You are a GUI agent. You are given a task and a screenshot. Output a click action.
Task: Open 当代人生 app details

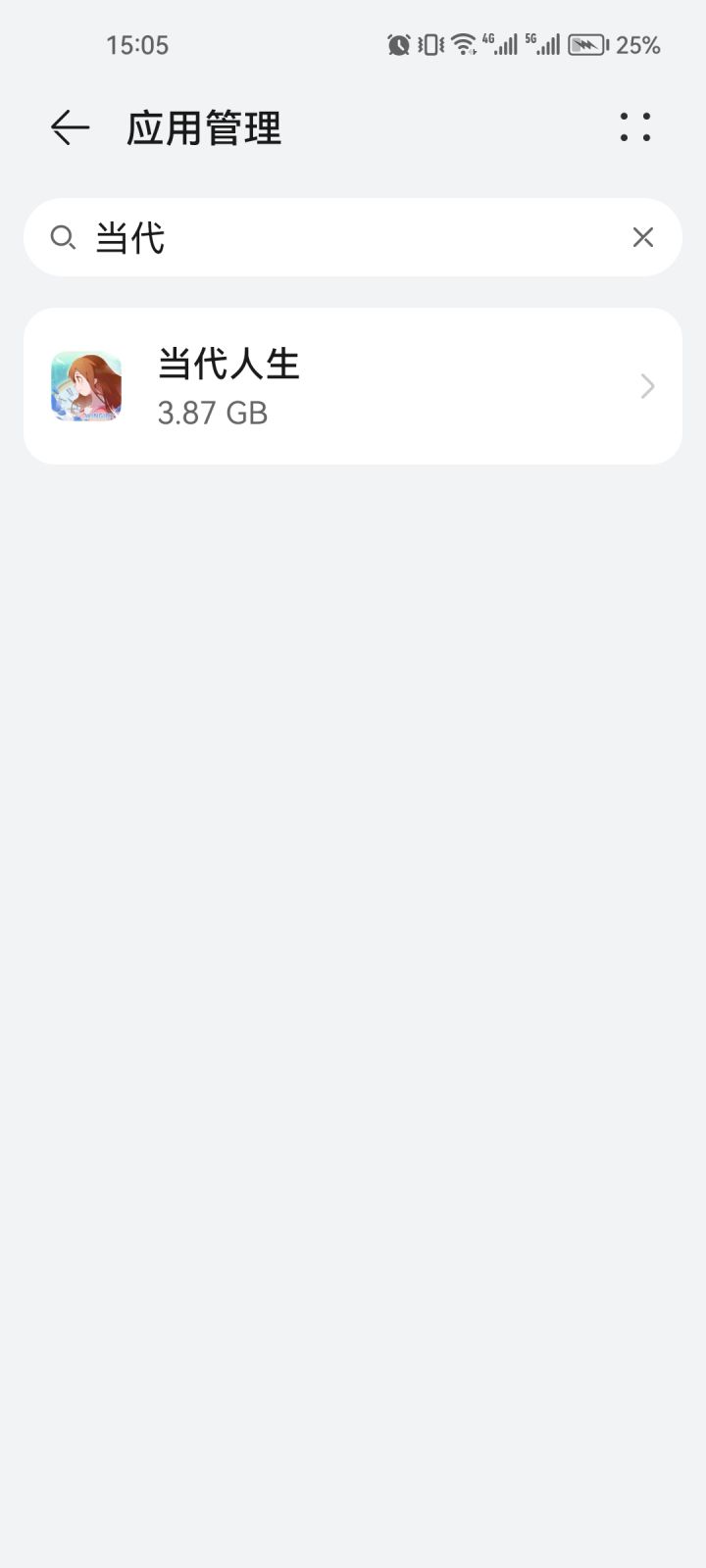click(353, 385)
